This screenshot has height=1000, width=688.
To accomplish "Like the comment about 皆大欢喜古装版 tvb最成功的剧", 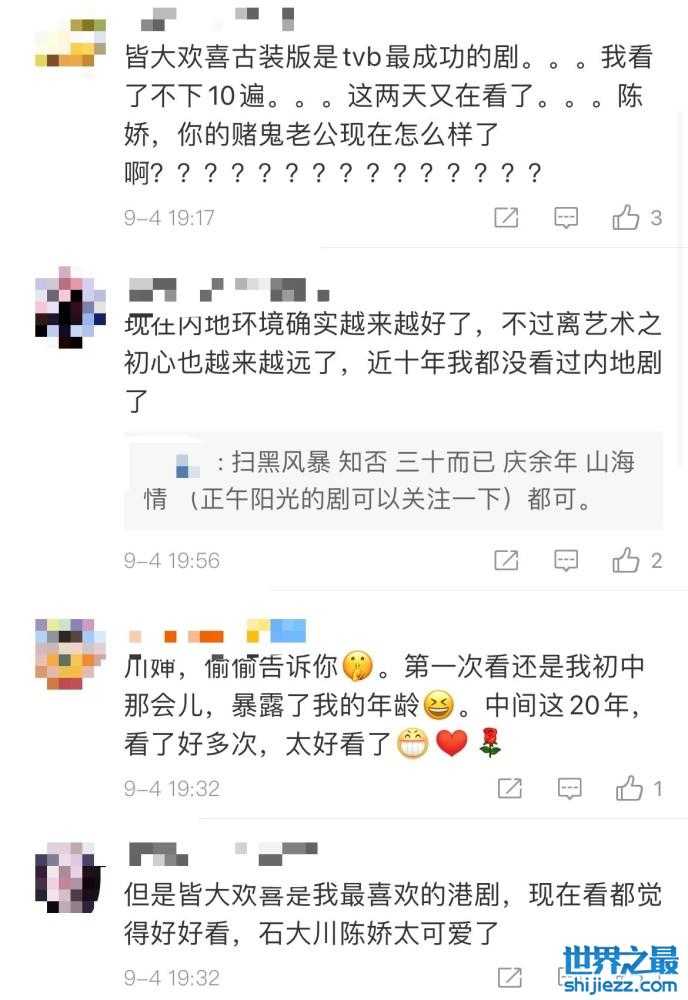I will pyautogui.click(x=627, y=217).
